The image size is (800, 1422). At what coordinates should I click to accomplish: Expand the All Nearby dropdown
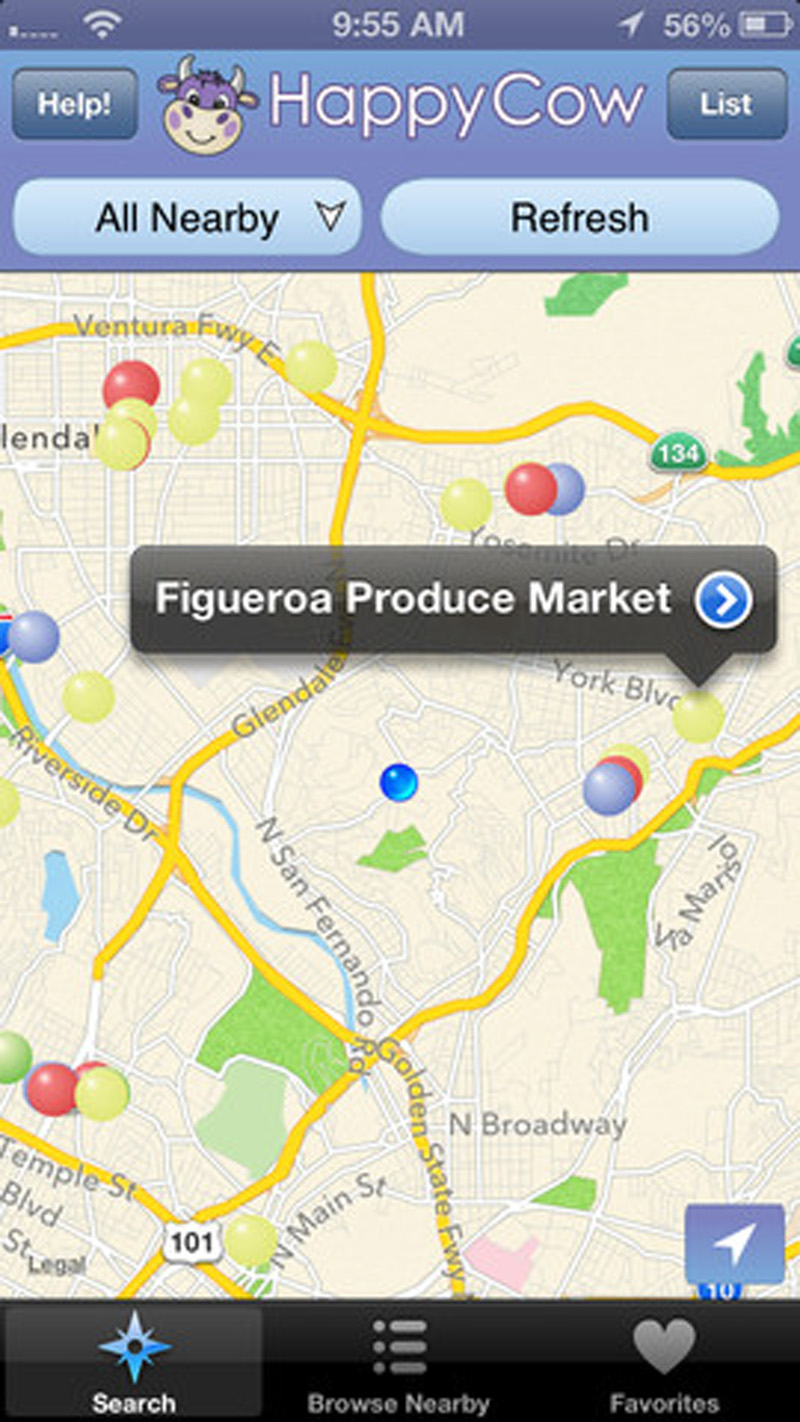[187, 218]
